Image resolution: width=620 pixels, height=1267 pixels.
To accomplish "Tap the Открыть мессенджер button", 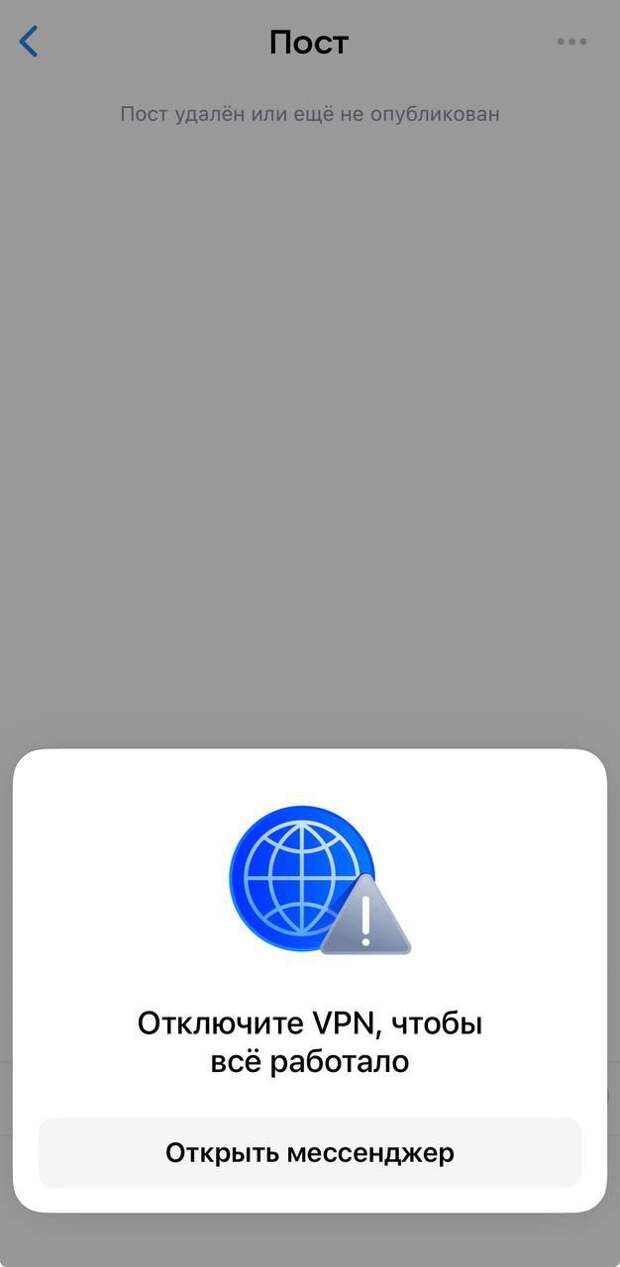I will 309,1152.
